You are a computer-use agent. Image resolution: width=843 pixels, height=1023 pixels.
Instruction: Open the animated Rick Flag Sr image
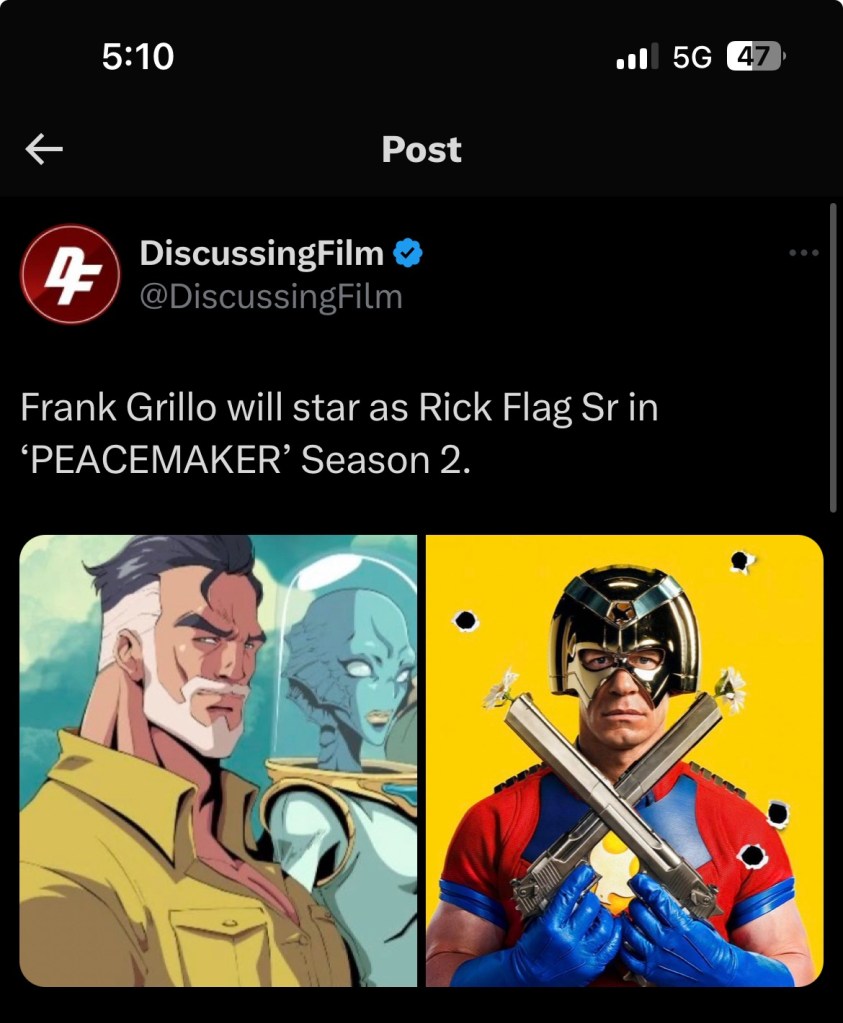[218, 760]
